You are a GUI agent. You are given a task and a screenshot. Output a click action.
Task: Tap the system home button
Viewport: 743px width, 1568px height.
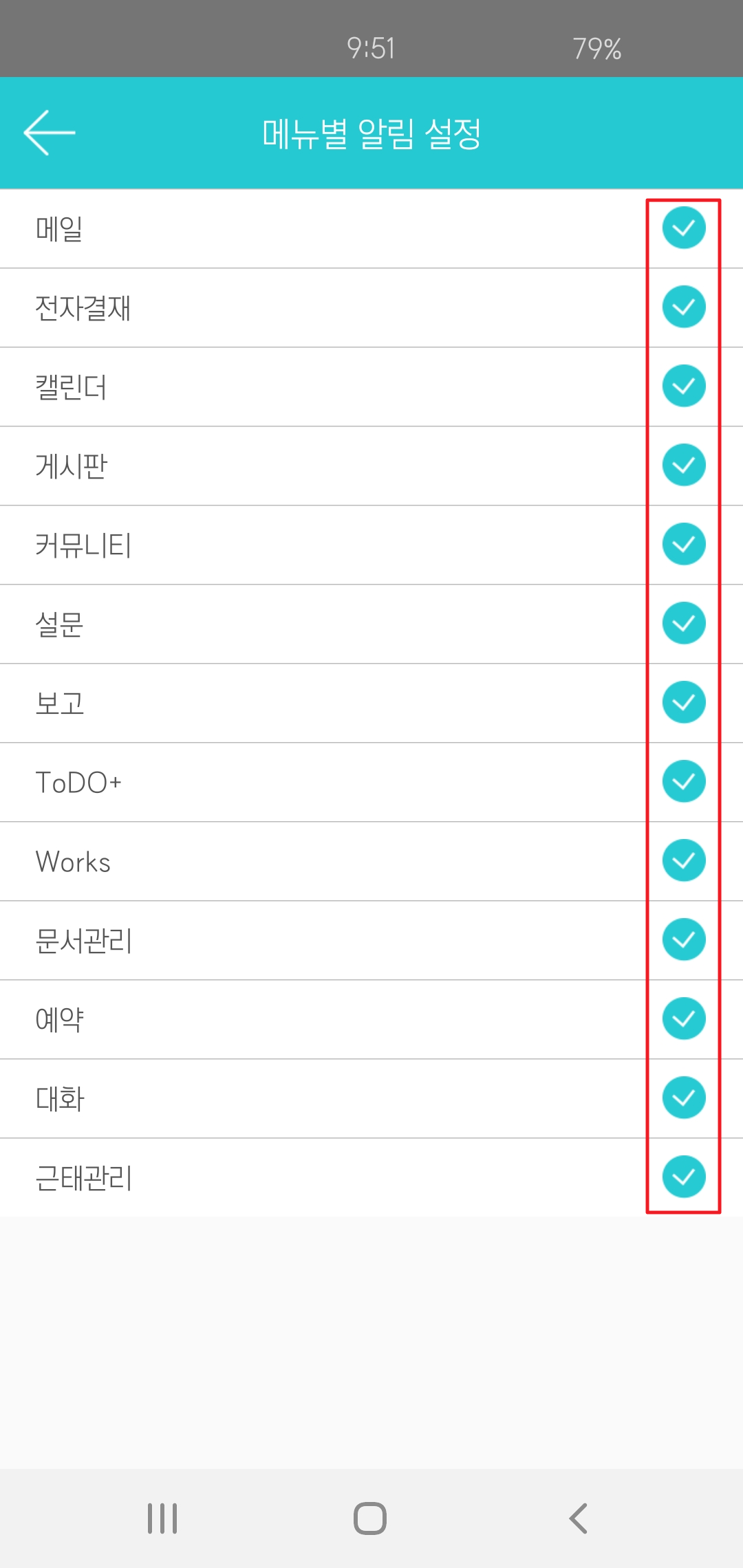pos(370,1518)
